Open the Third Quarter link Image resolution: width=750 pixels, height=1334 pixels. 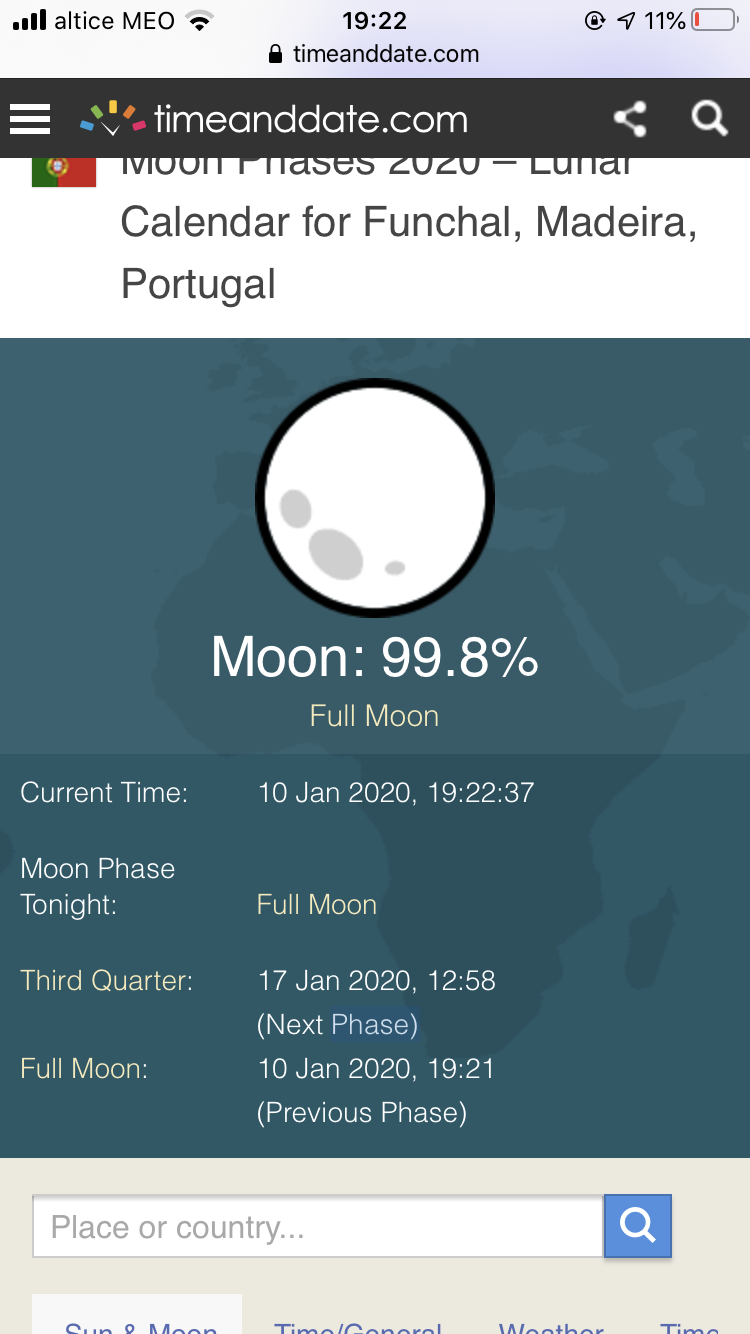click(x=106, y=980)
